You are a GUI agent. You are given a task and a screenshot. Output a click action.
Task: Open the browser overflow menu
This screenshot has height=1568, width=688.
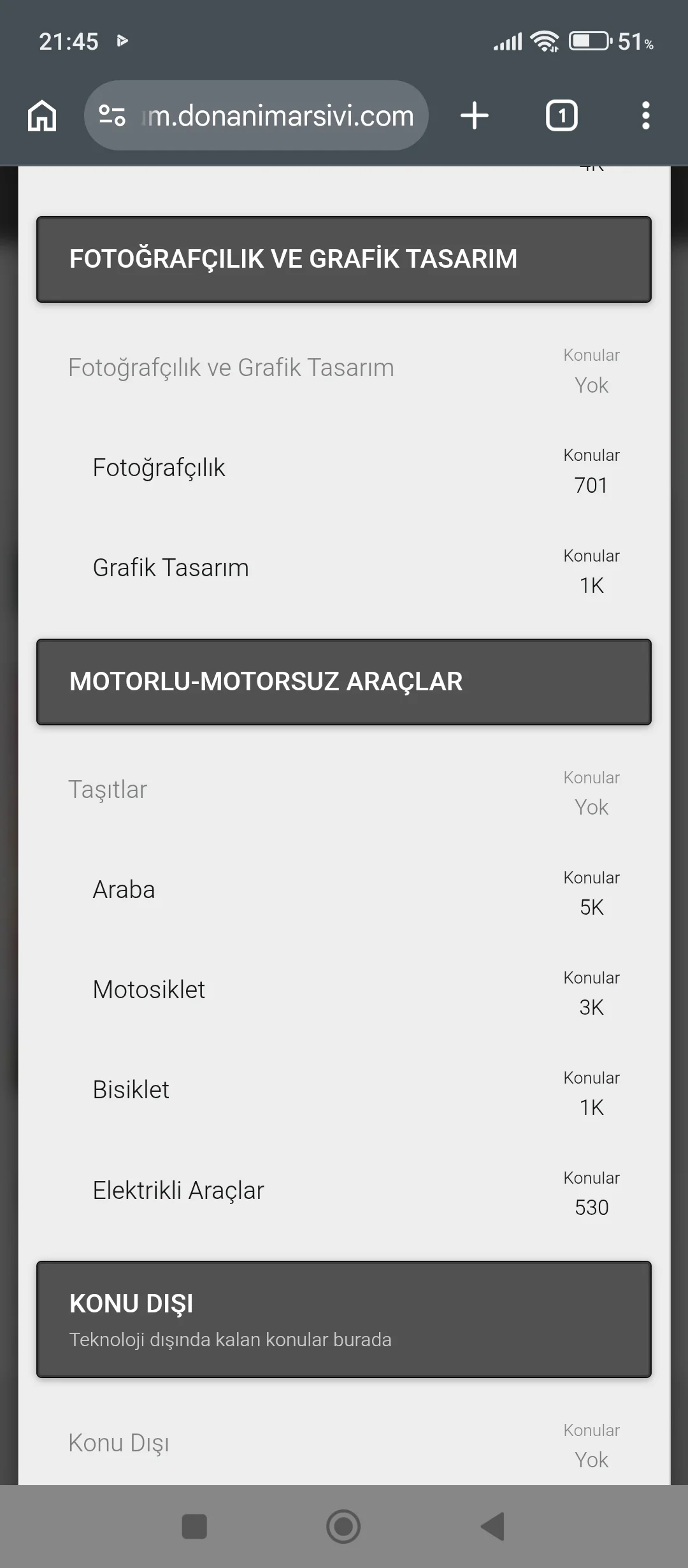tap(645, 116)
